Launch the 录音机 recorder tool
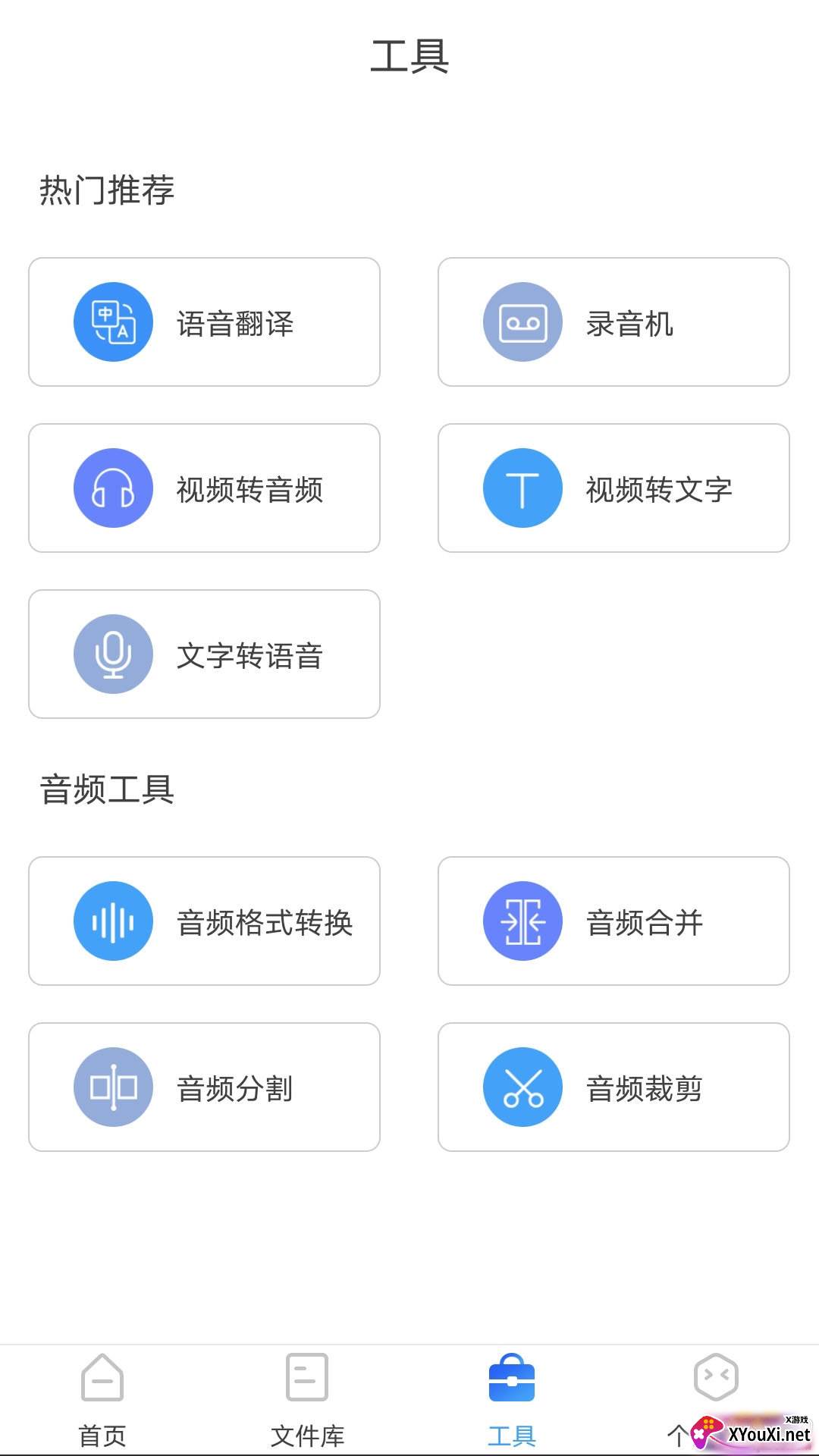This screenshot has height=1456, width=819. [613, 322]
